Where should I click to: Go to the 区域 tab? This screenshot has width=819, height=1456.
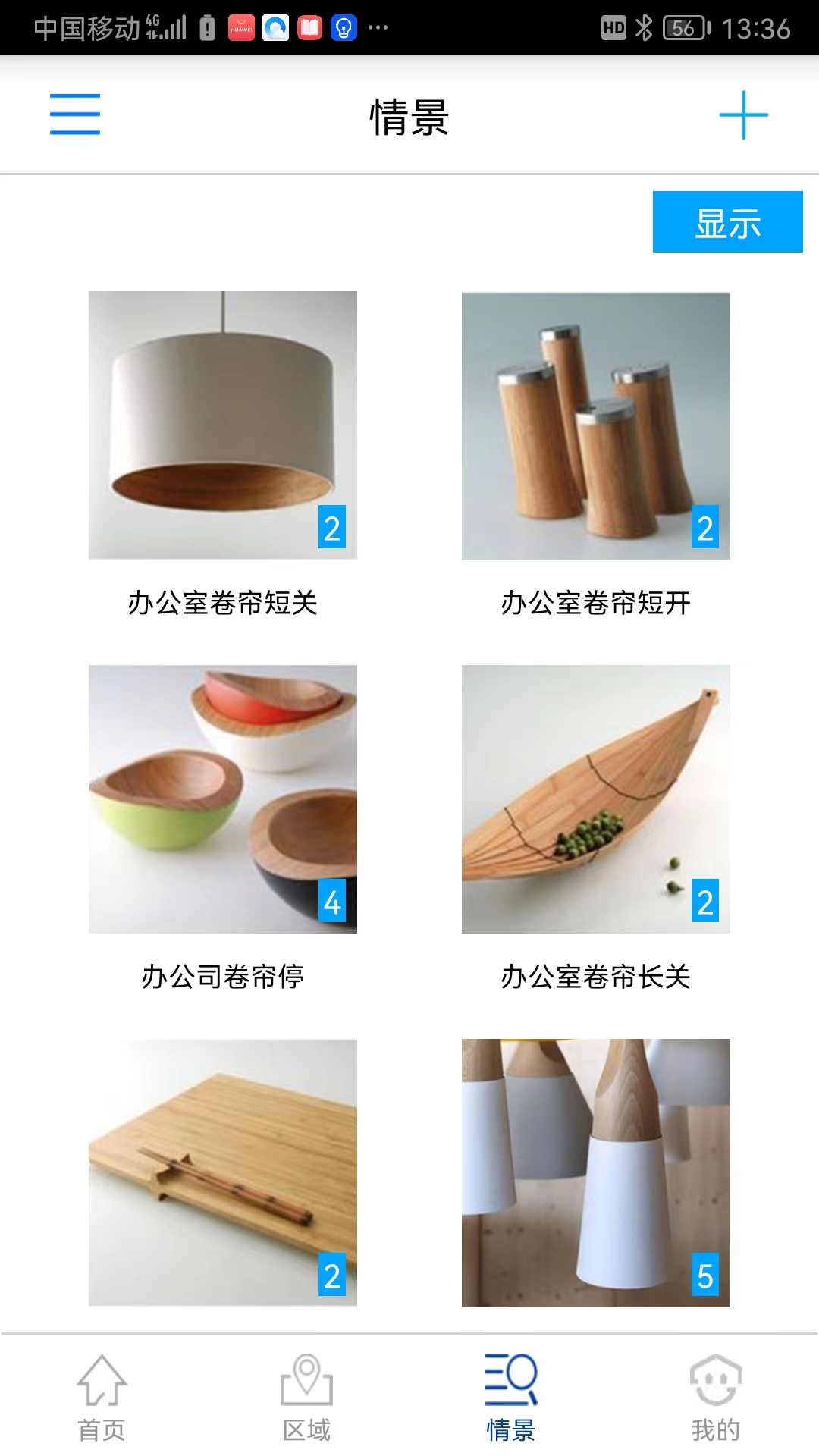click(x=306, y=1397)
